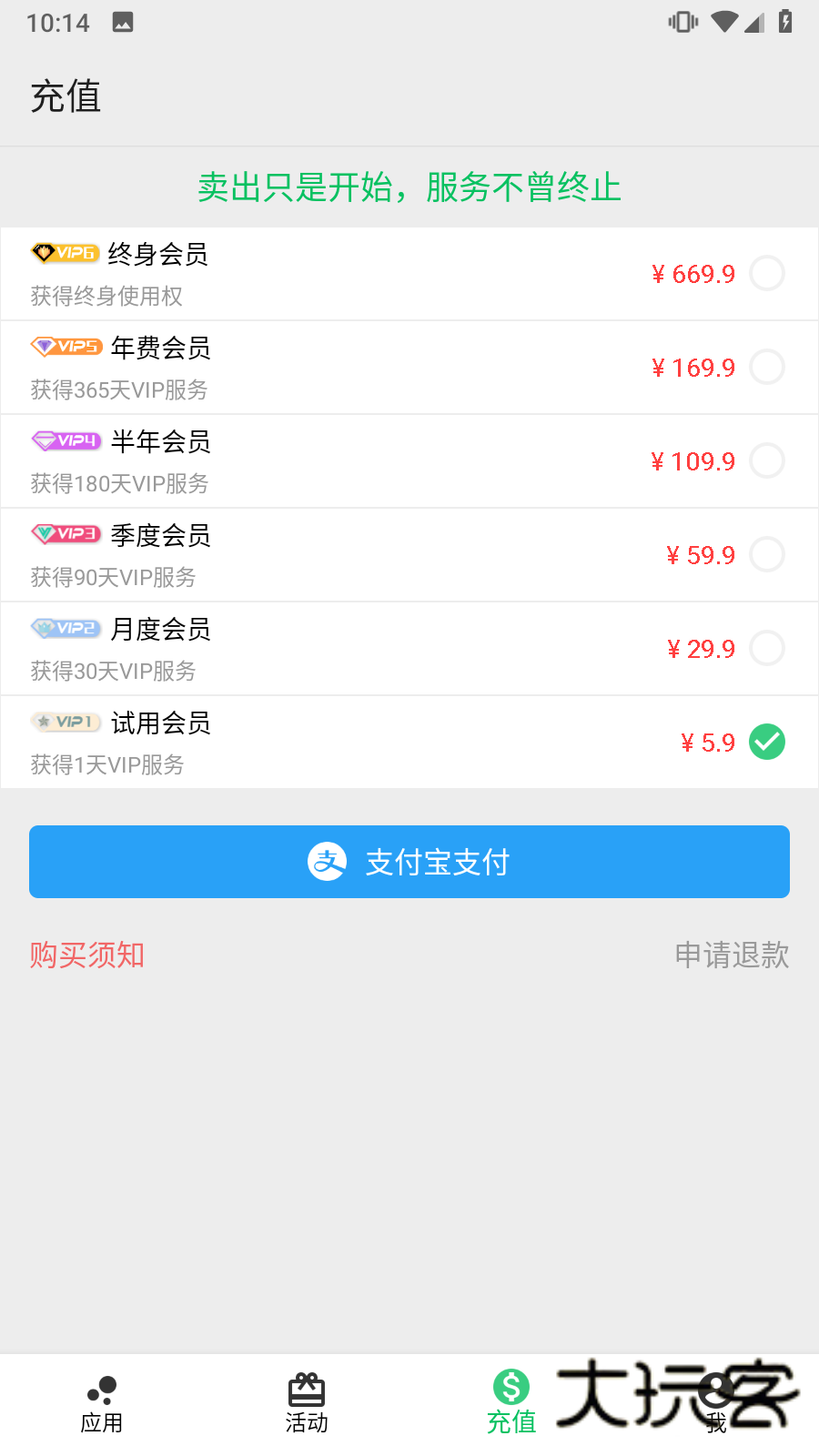Deselect the checked 试用会员 option
Image resolution: width=819 pixels, height=1456 pixels.
tap(767, 742)
